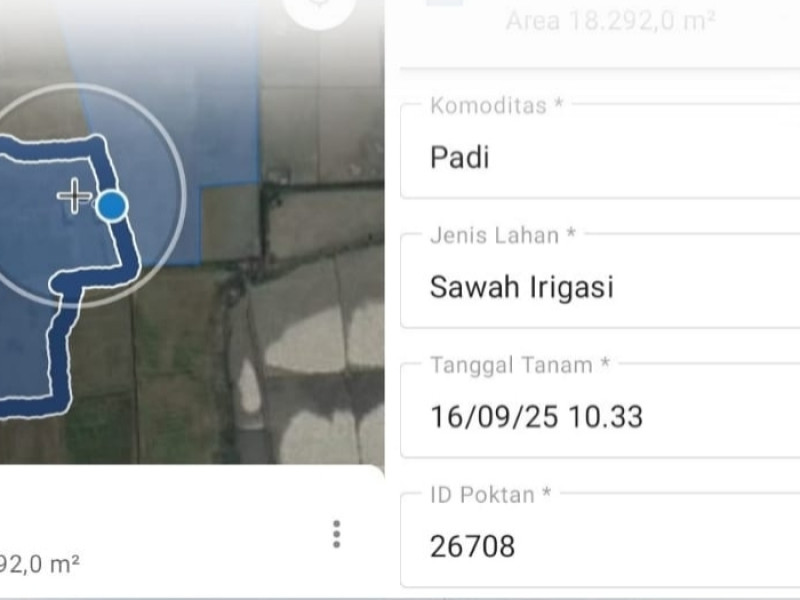
Task: Open the Komoditas field showing Padi
Action: pyautogui.click(x=600, y=157)
